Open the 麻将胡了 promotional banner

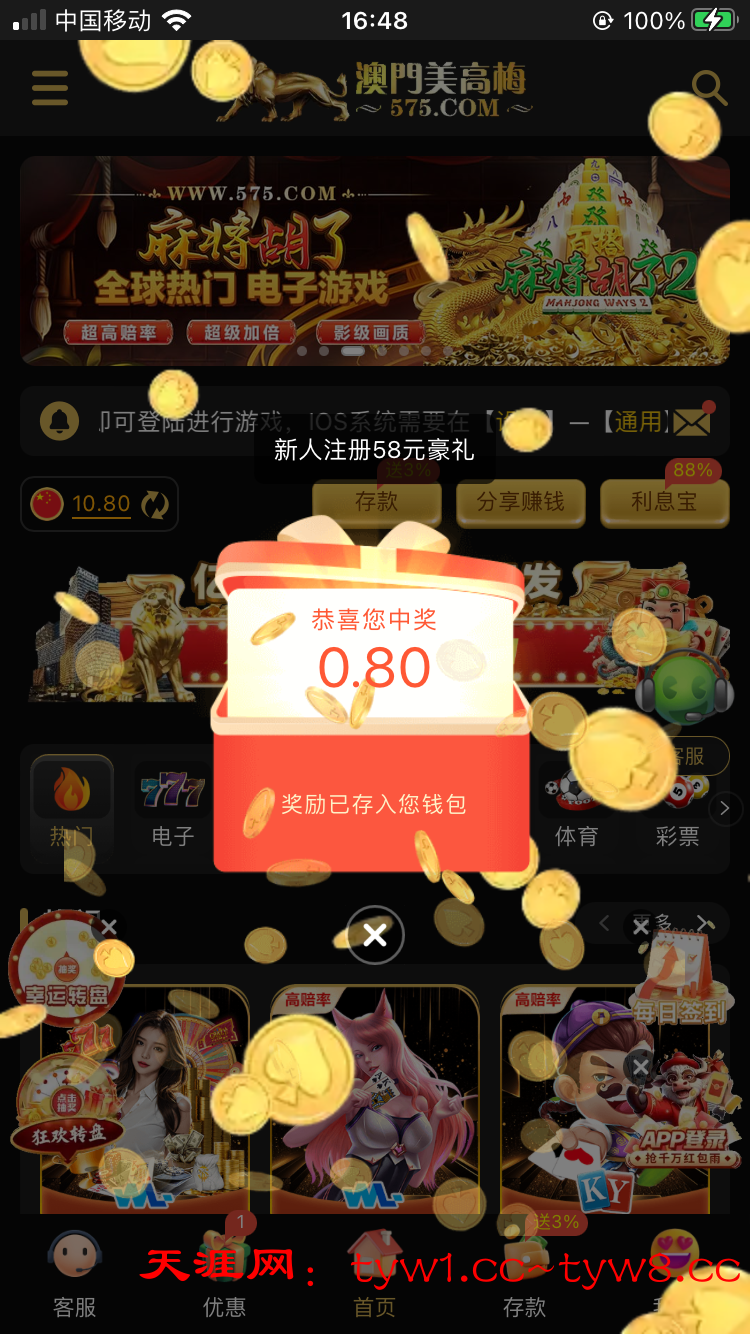tap(375, 260)
